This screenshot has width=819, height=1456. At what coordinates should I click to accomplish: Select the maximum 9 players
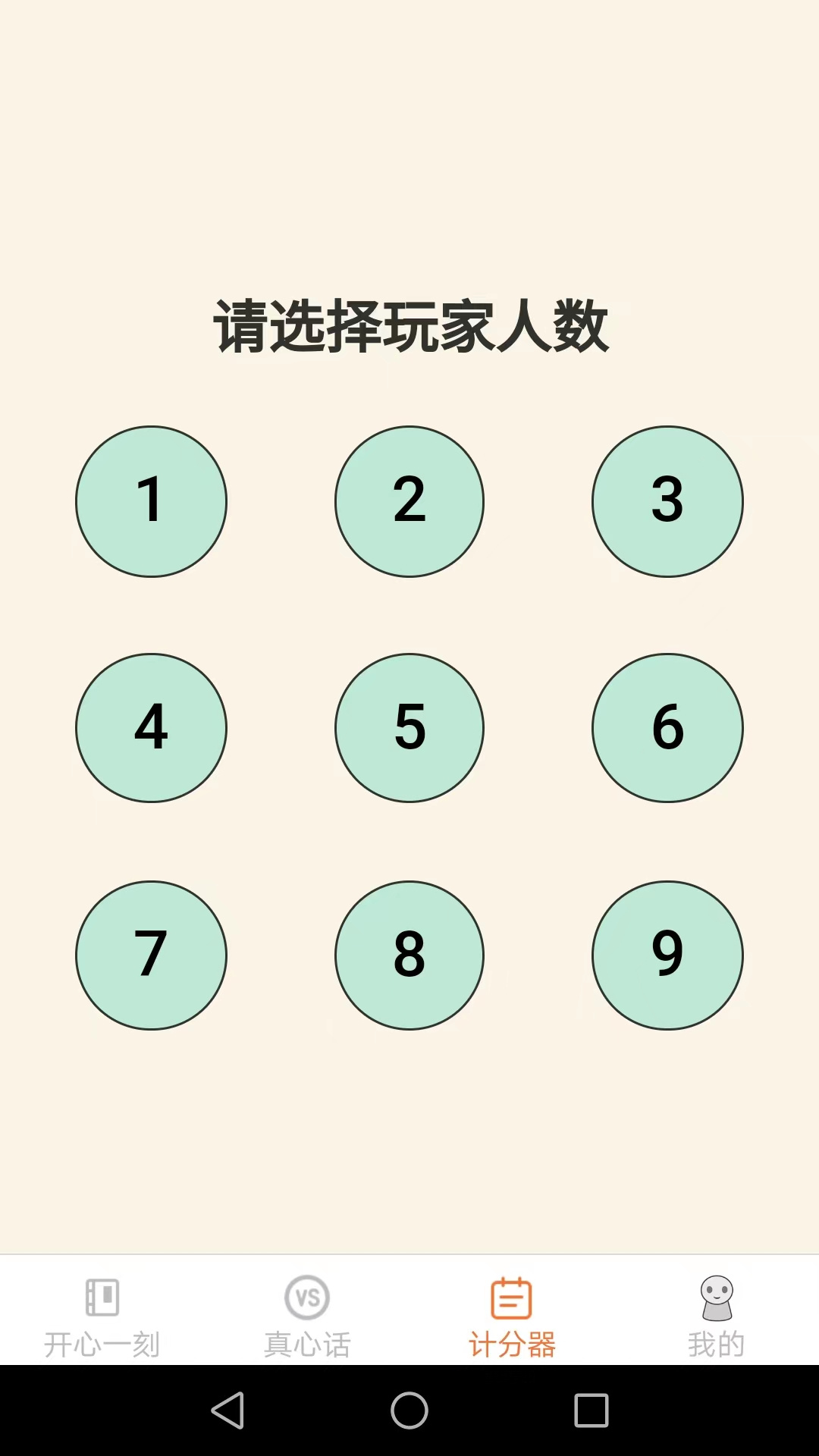[x=667, y=956]
